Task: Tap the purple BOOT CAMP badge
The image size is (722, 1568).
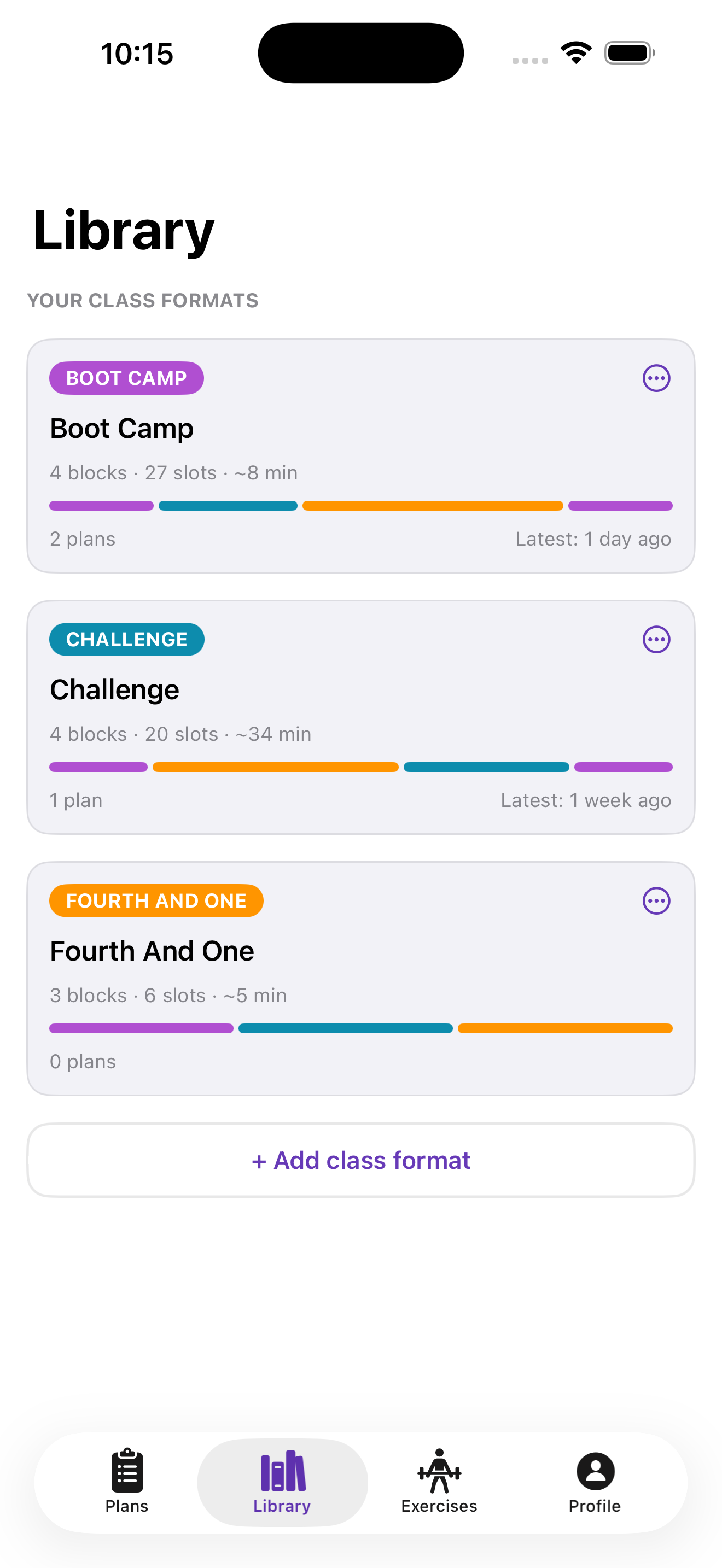Action: [126, 377]
